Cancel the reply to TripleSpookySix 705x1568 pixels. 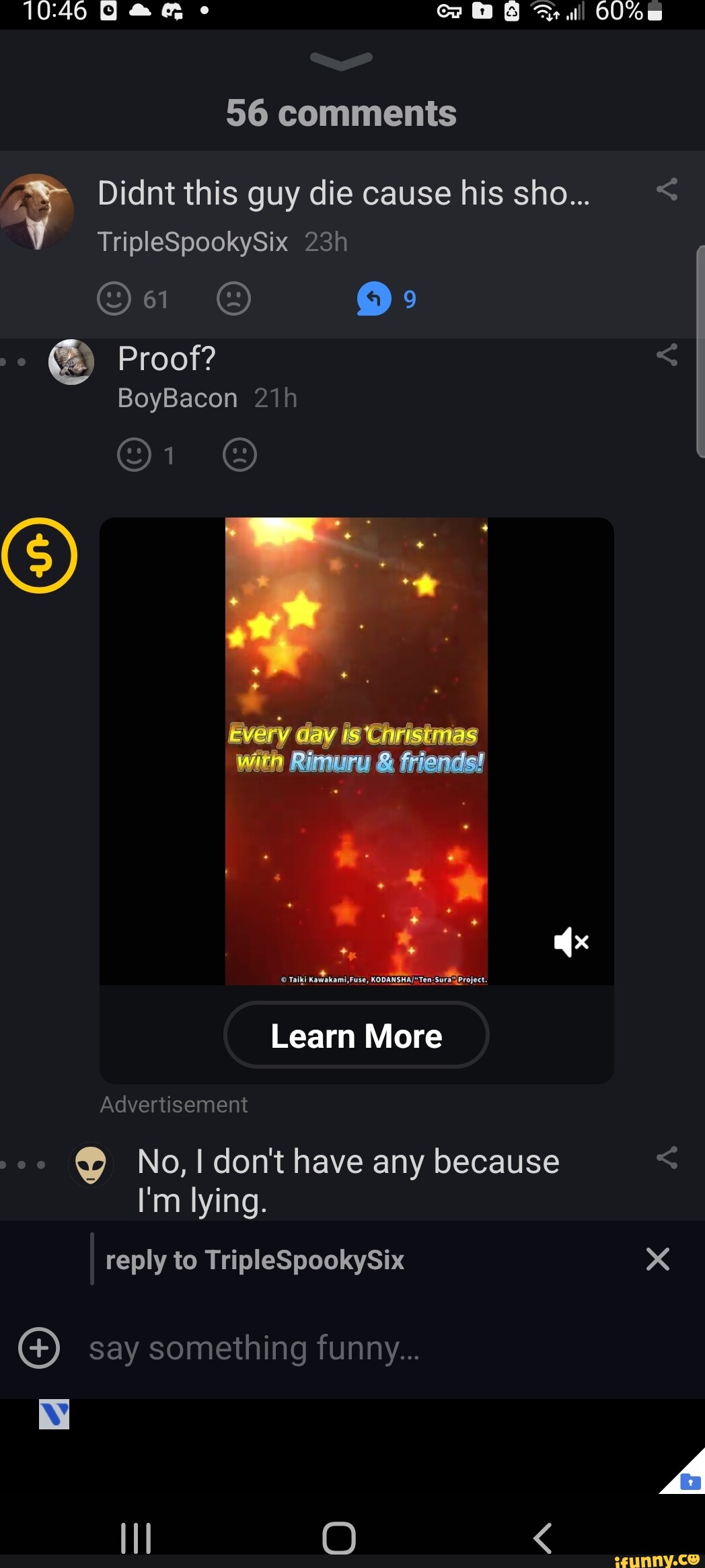pyautogui.click(x=657, y=1259)
